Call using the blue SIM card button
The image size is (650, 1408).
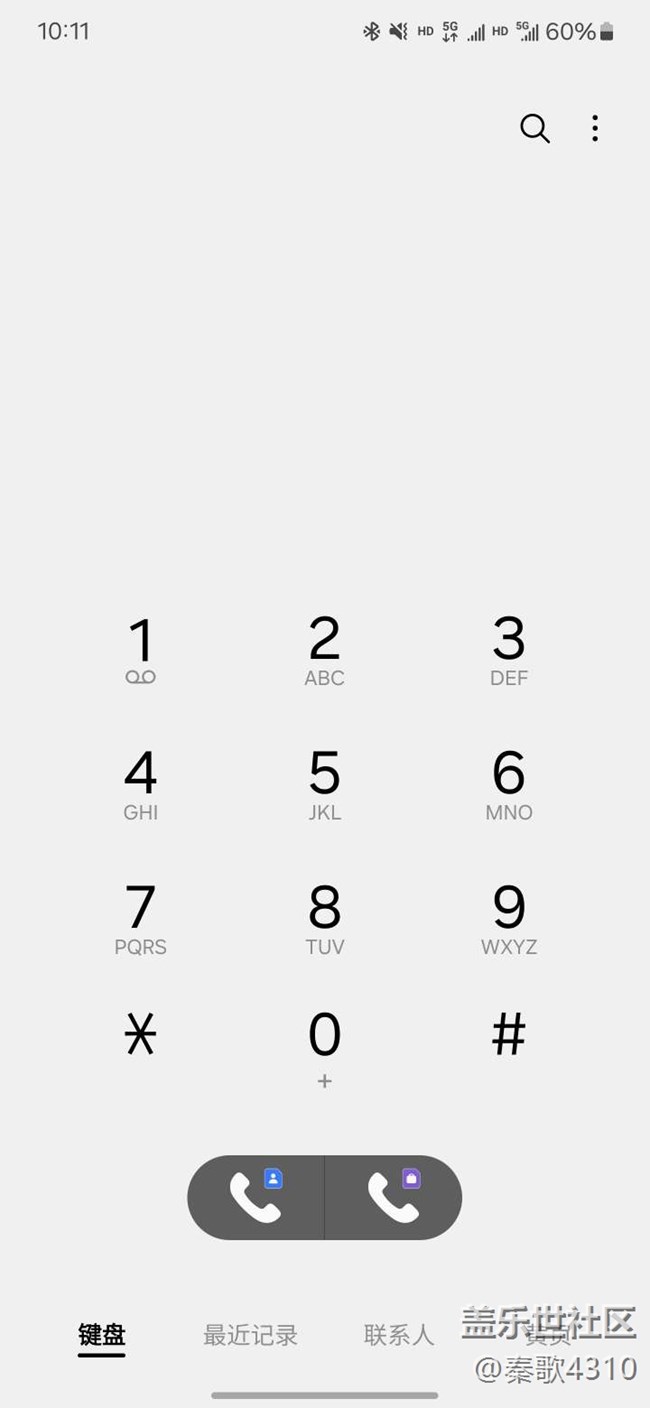pyautogui.click(x=256, y=1198)
